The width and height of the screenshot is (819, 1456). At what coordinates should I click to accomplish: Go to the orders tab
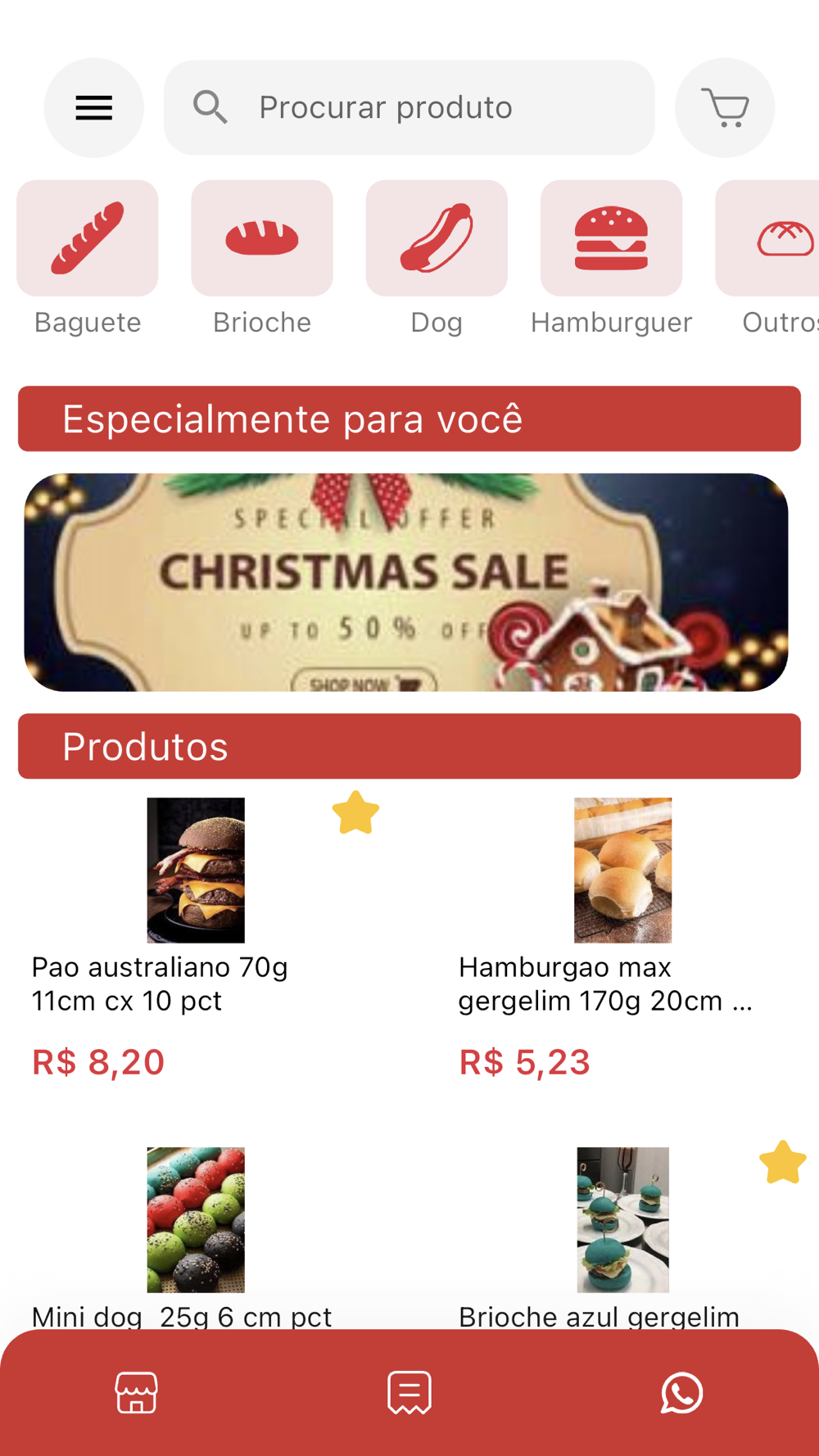(409, 1393)
